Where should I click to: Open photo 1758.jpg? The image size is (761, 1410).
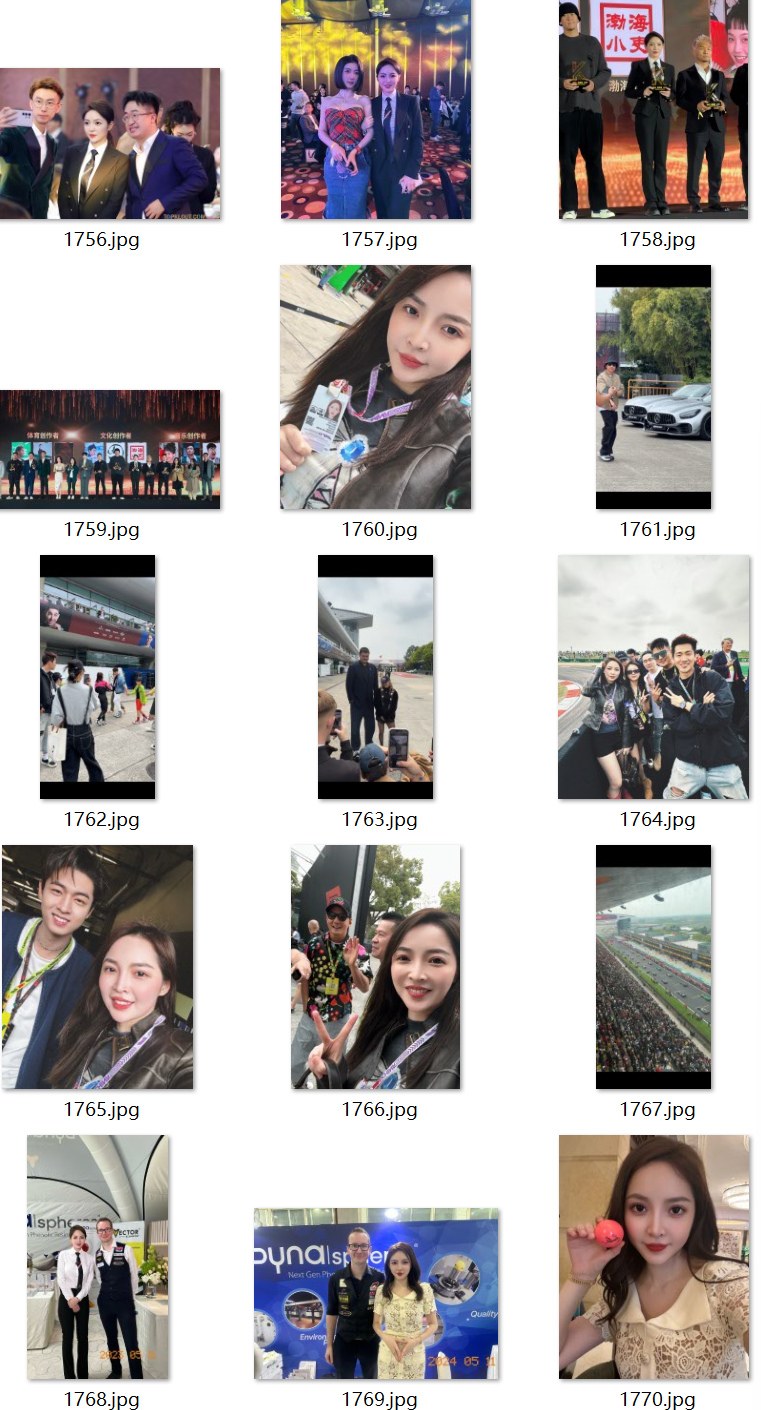(653, 109)
